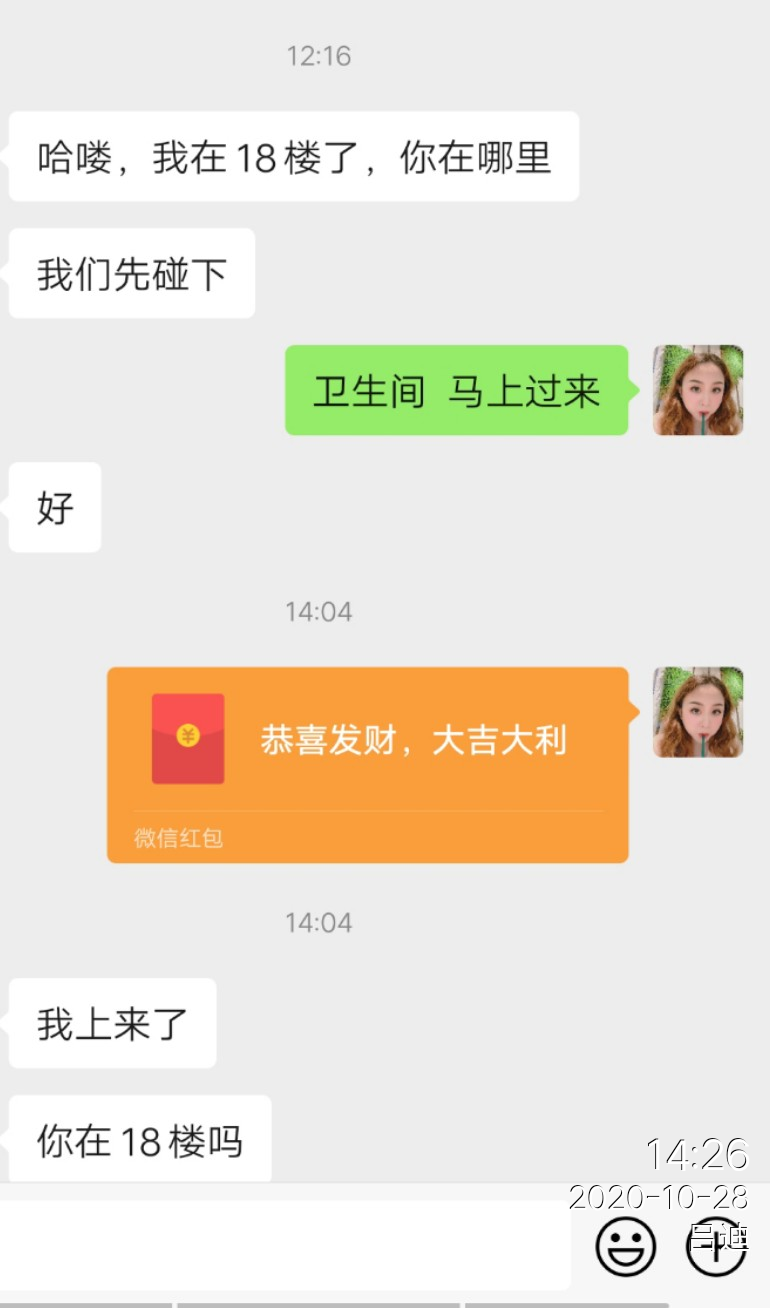The width and height of the screenshot is (770, 1308).
Task: Open the plus attachments menu
Action: [716, 1247]
